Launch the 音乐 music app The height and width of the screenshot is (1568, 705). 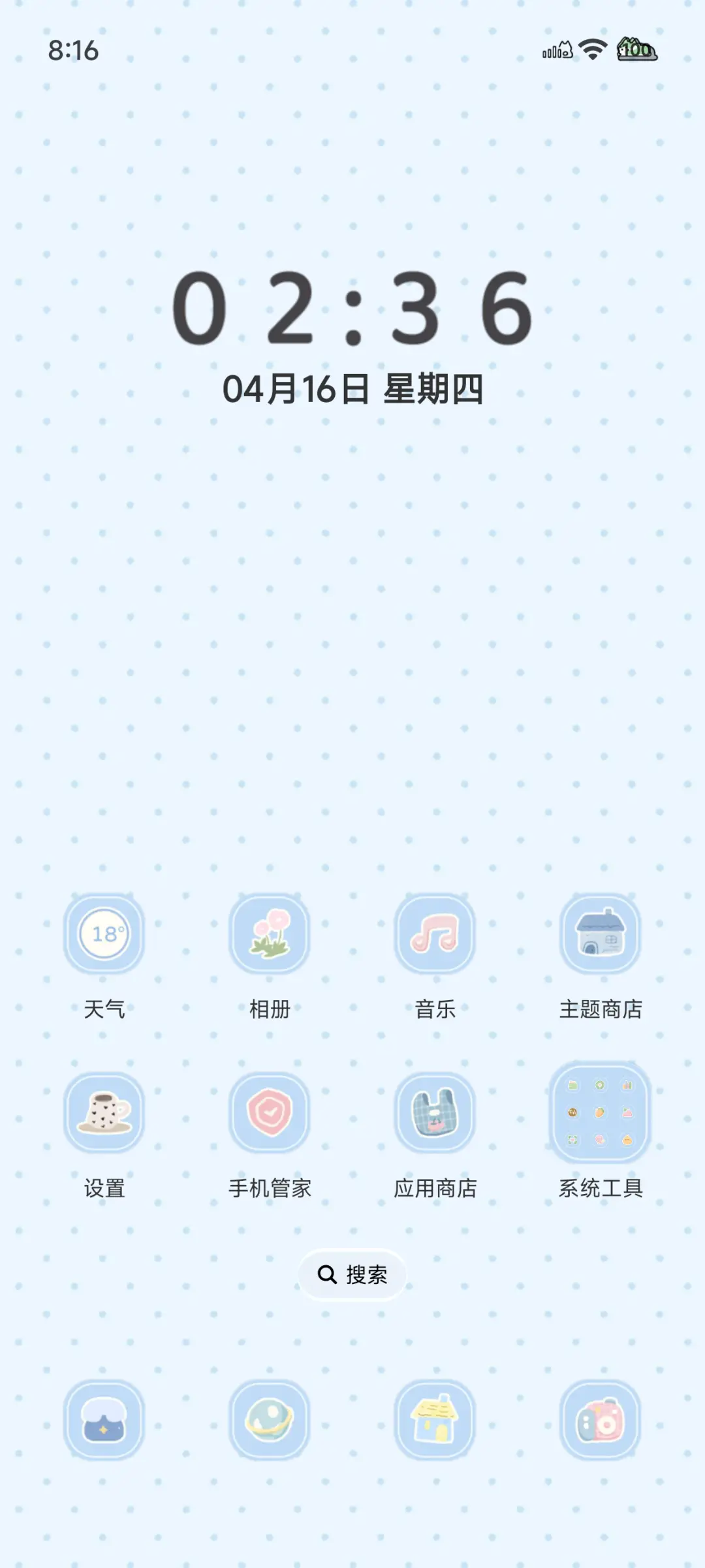pos(435,933)
